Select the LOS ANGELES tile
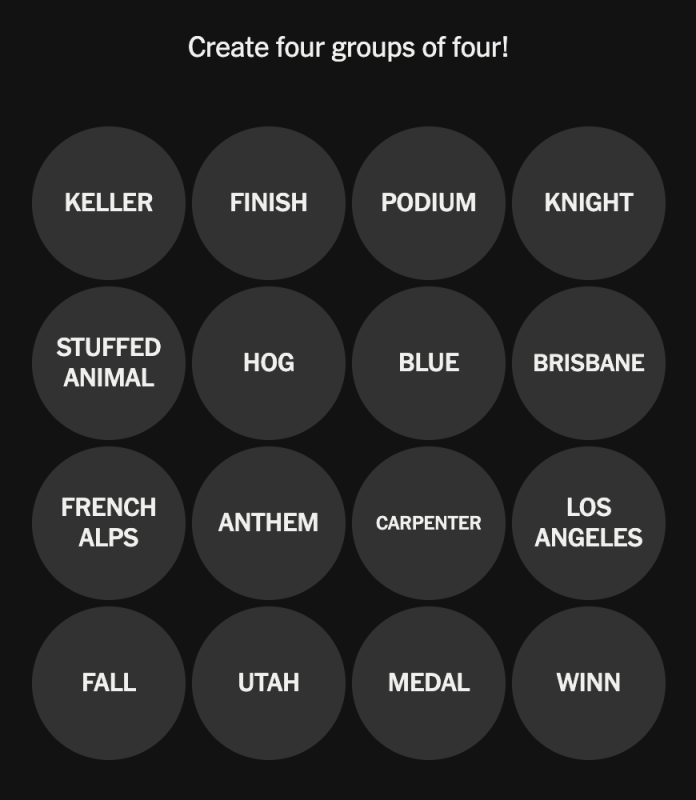 (x=589, y=523)
